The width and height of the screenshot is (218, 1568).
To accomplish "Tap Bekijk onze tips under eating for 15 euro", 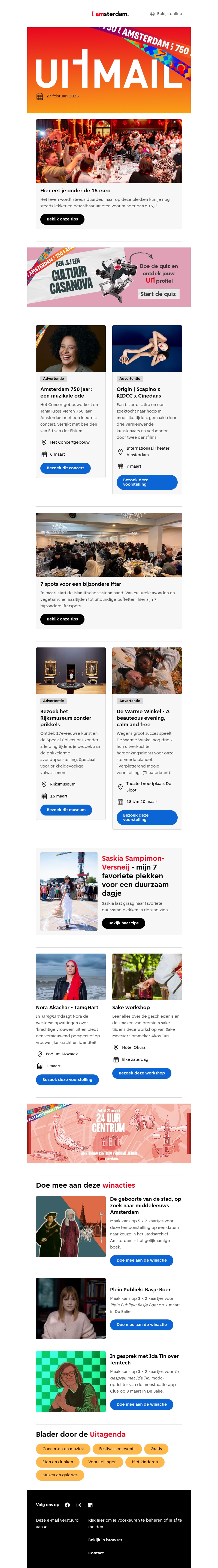I will tap(62, 219).
